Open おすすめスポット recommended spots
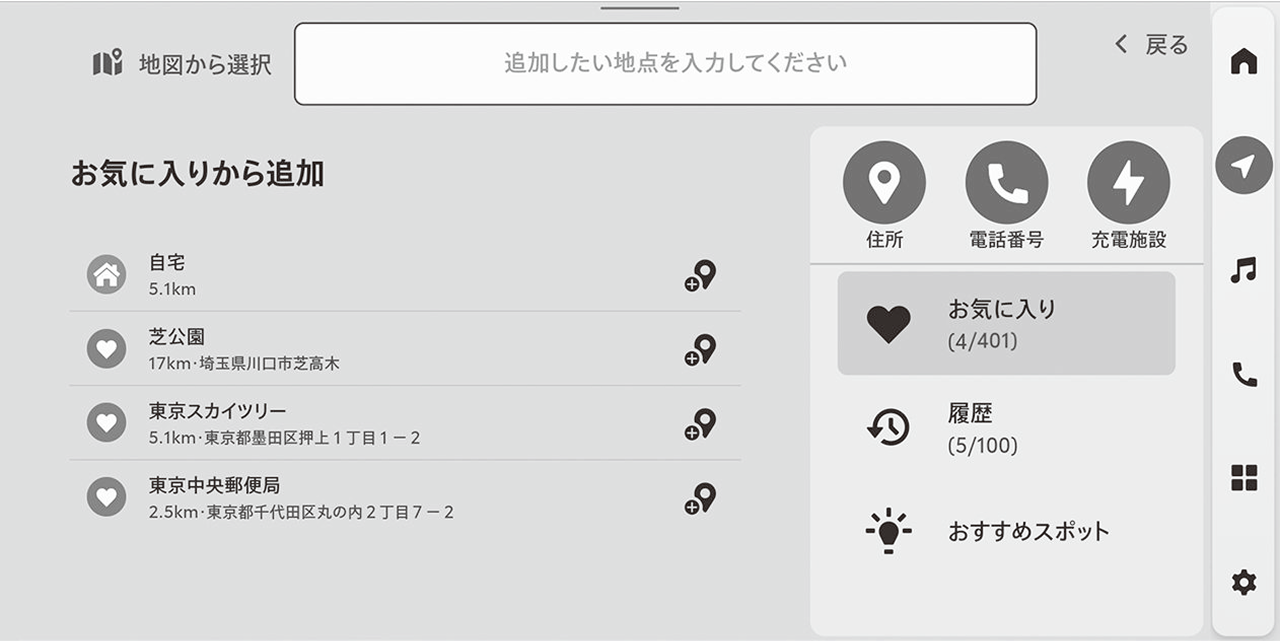 (1006, 531)
